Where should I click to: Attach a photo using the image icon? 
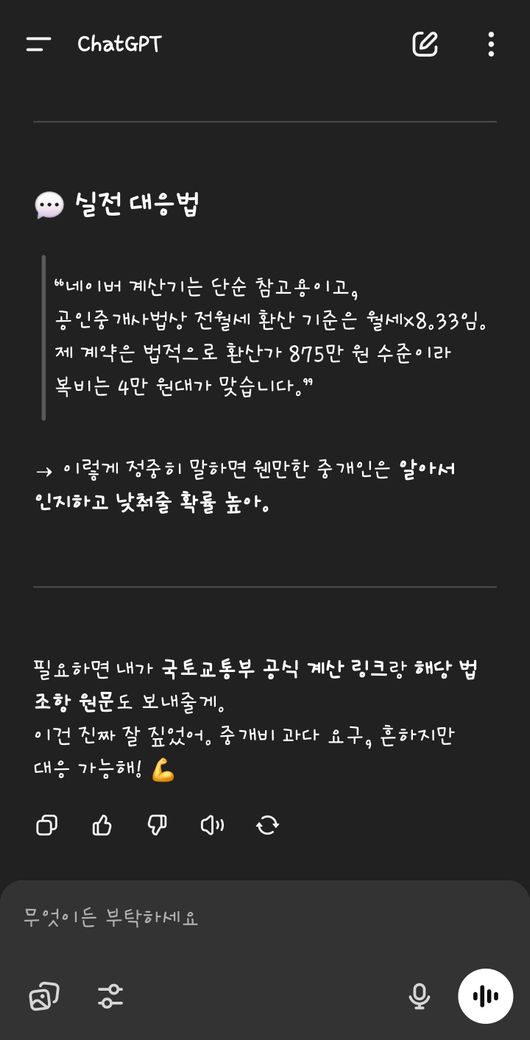coord(44,996)
